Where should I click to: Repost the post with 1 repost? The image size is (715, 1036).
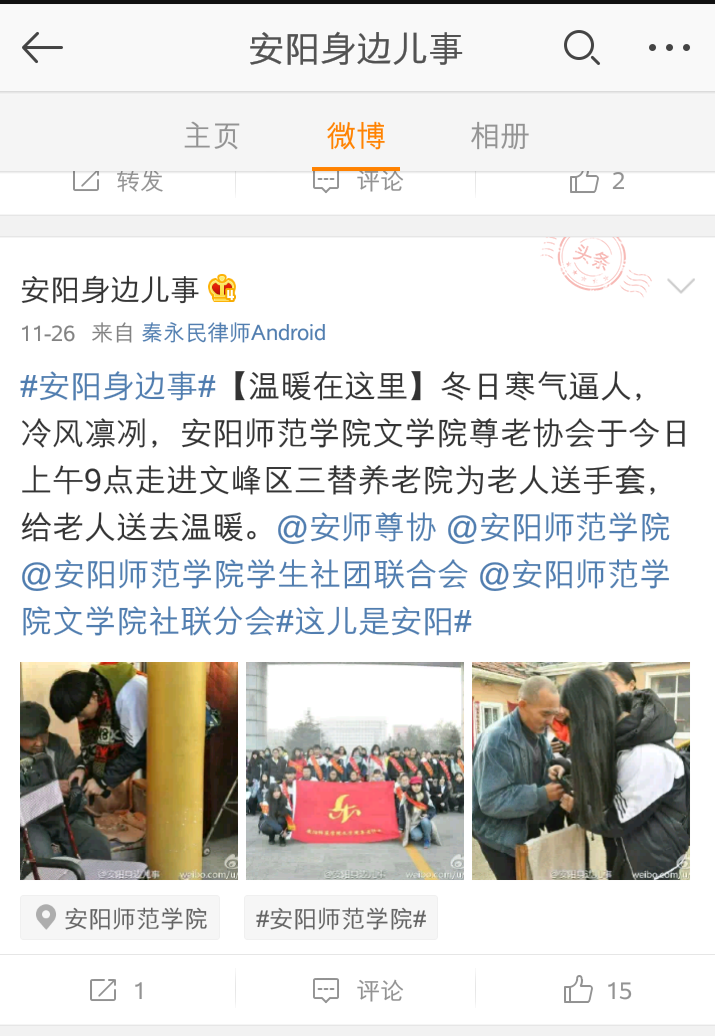click(x=118, y=990)
